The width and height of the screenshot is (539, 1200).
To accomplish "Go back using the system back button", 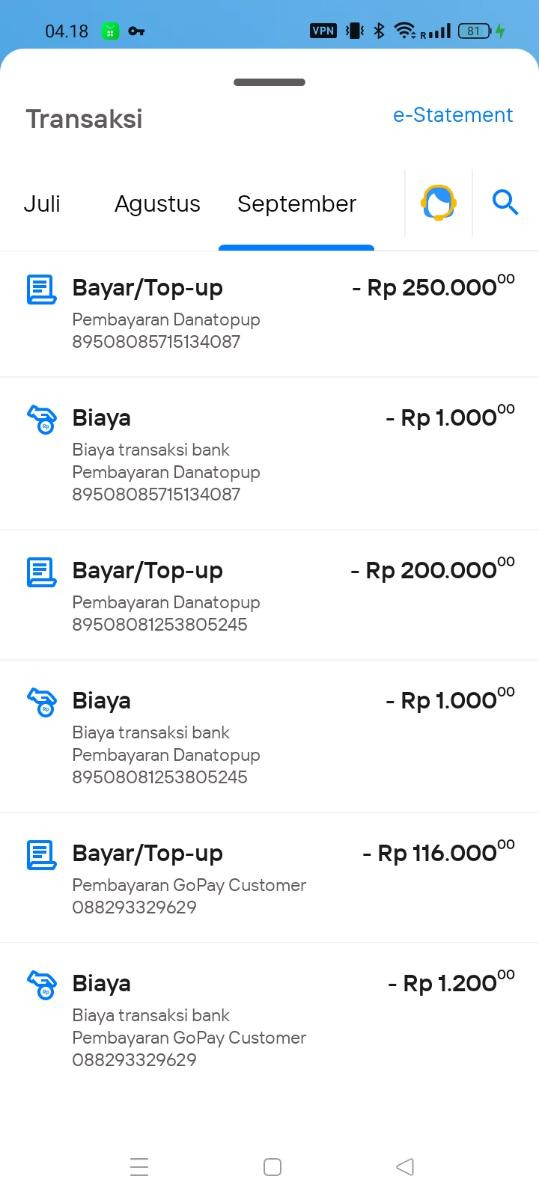I will click(405, 1166).
